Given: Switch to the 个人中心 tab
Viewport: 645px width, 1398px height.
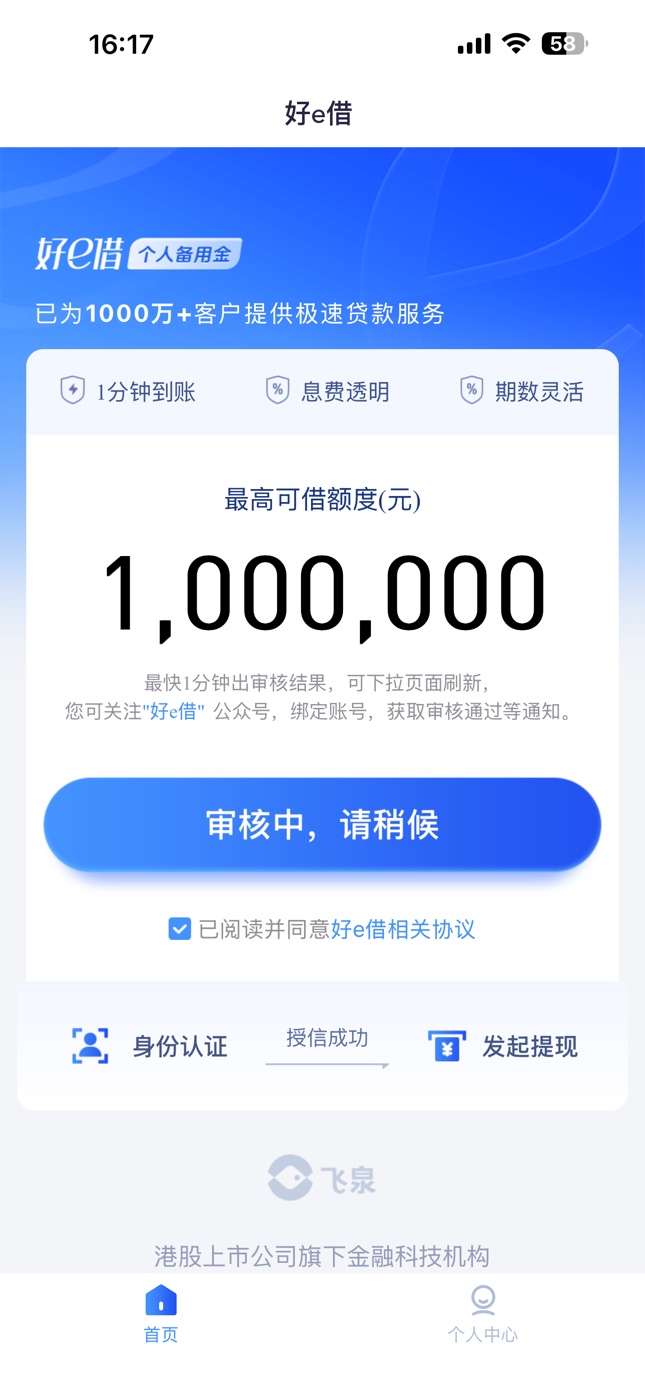Looking at the screenshot, I should pos(483,1314).
